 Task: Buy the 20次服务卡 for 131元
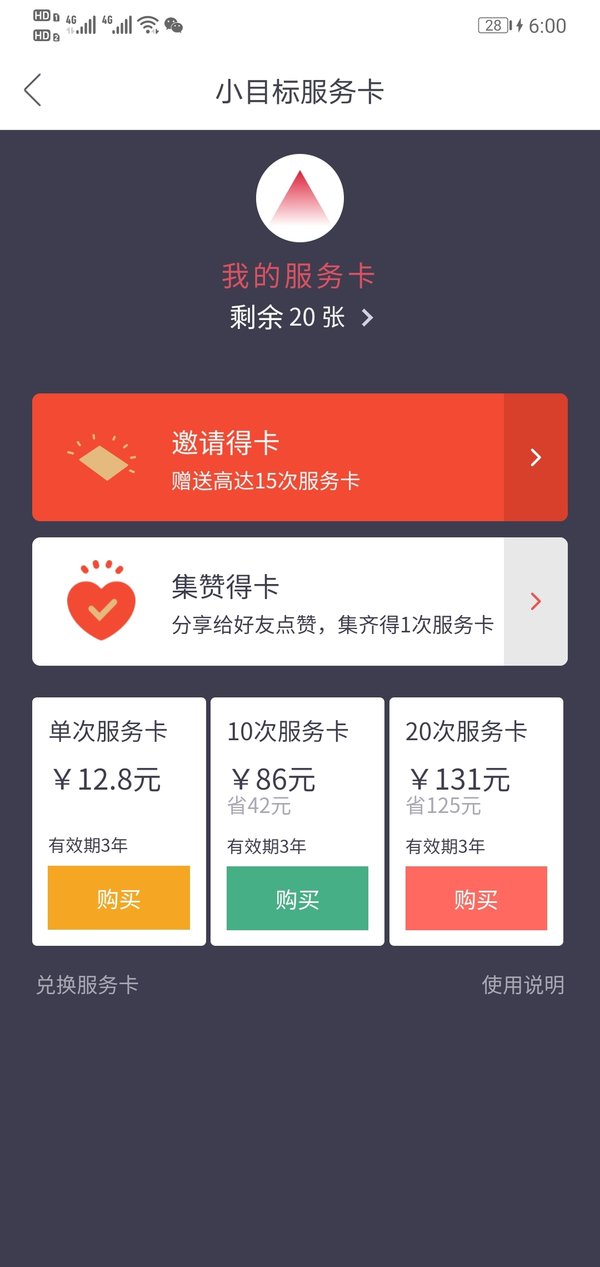476,898
